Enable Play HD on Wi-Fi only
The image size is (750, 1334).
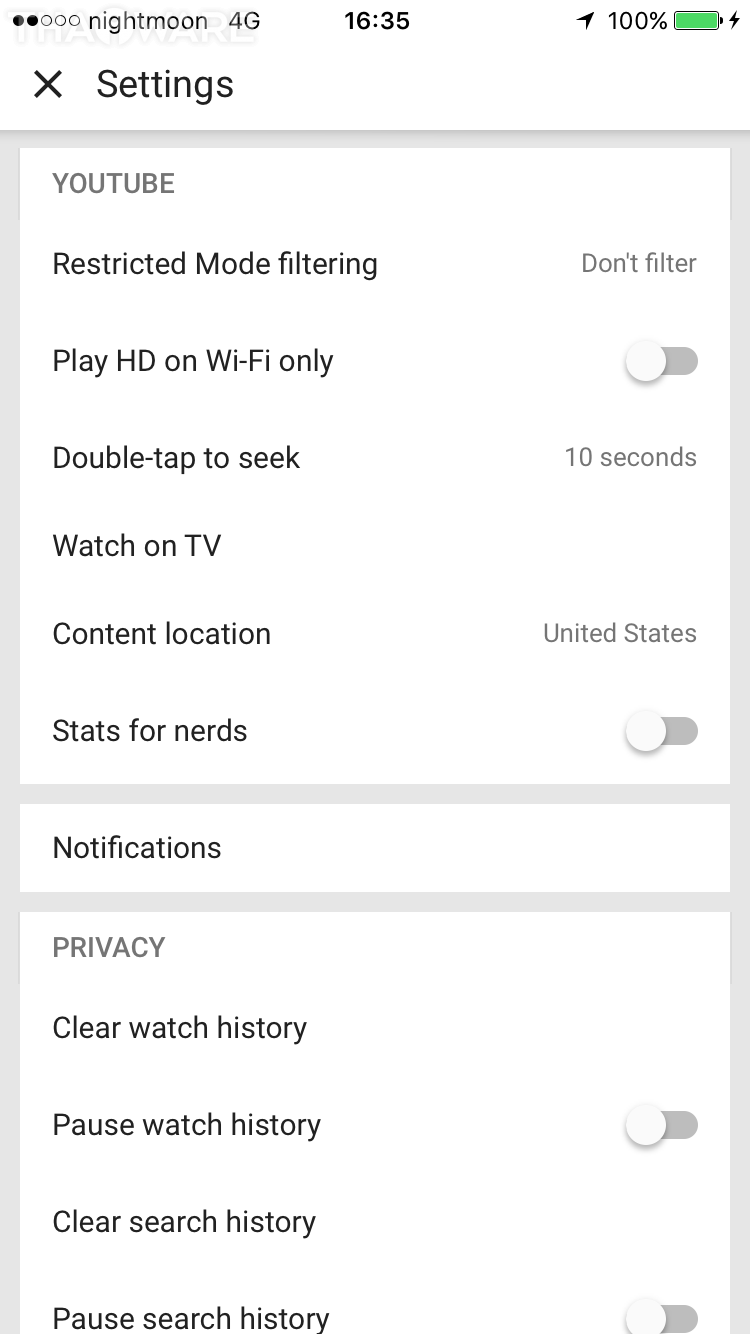[x=661, y=362]
